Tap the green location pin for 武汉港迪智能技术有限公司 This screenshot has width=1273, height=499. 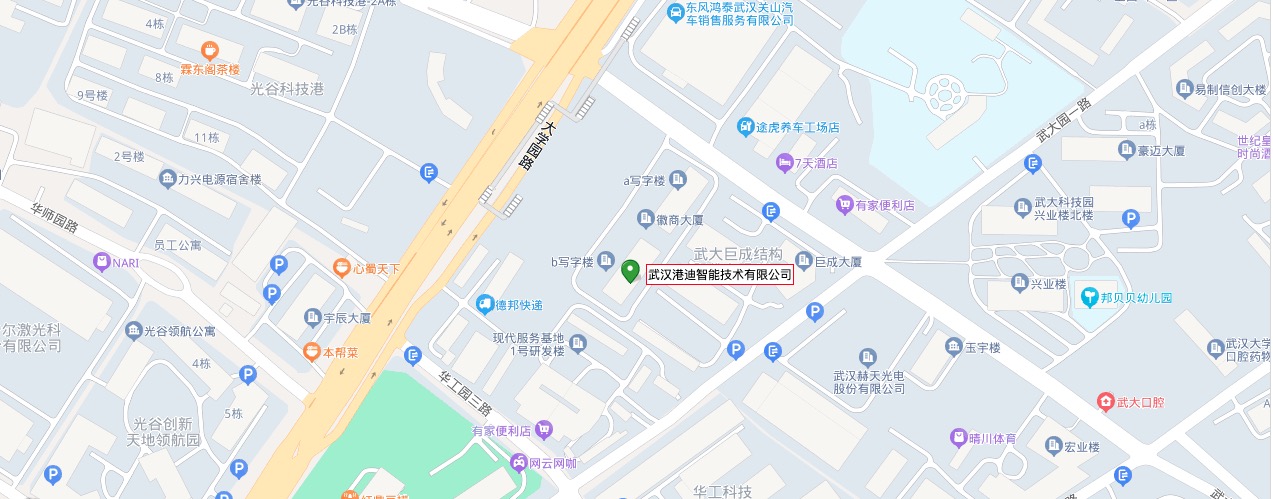click(x=630, y=270)
